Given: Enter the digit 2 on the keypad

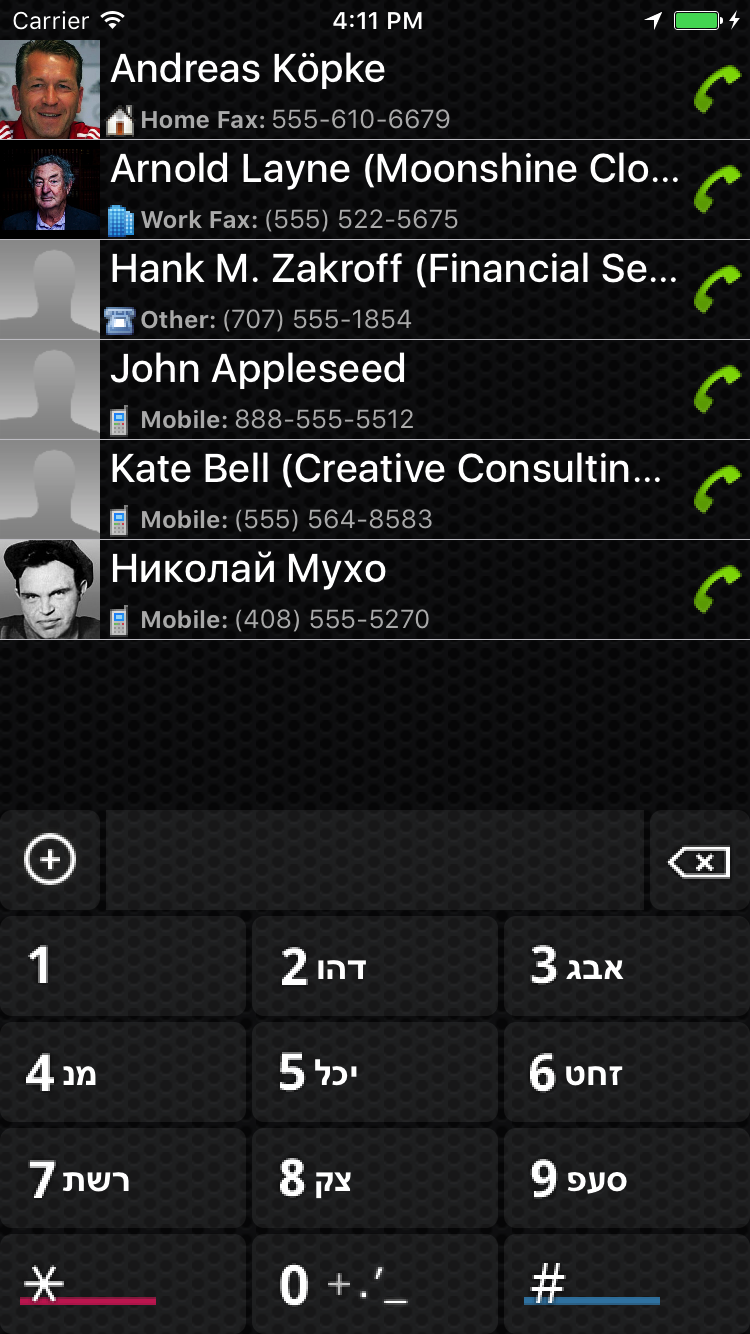Looking at the screenshot, I should coord(375,966).
